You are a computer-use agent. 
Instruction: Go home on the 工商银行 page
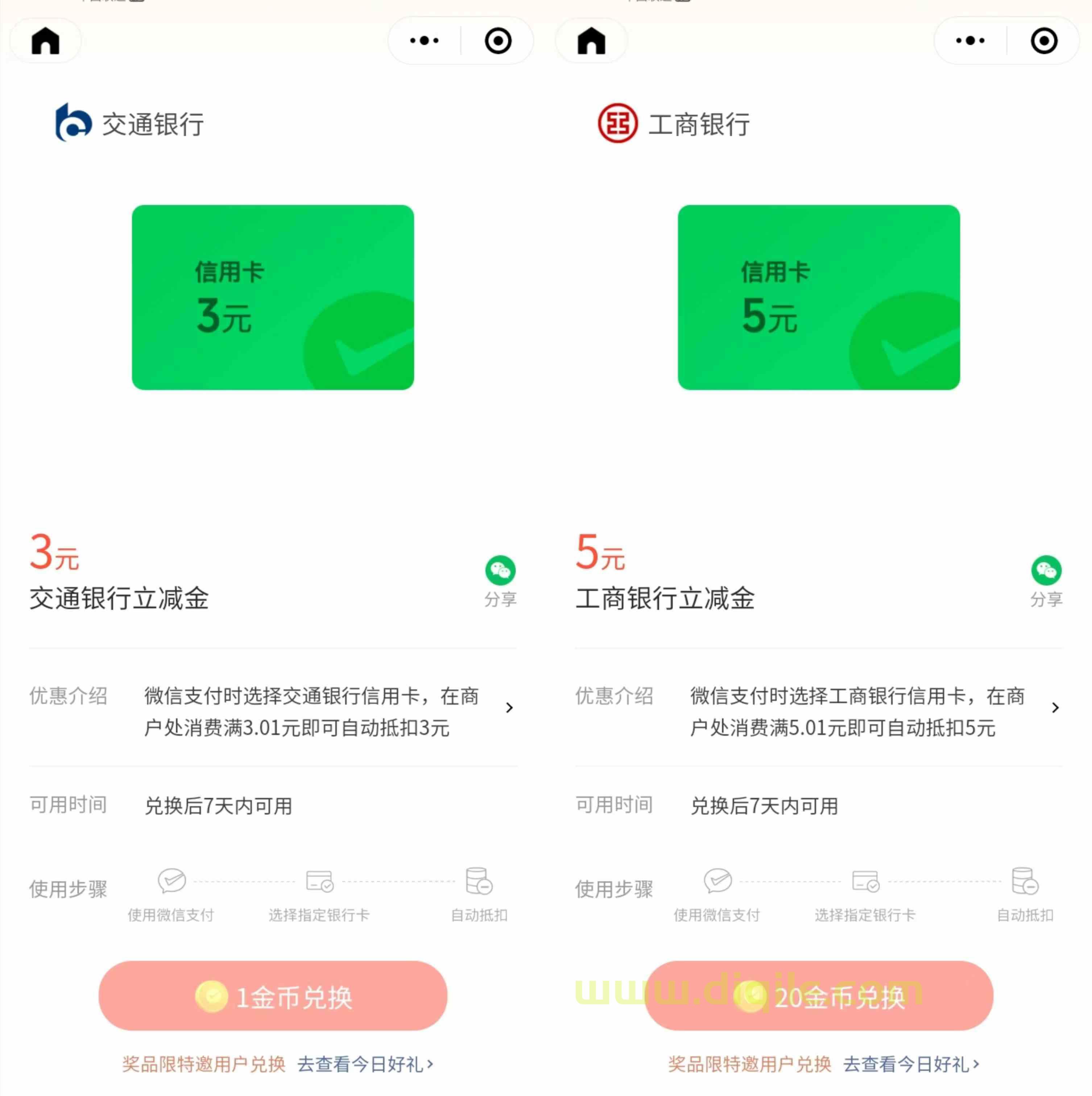[x=591, y=41]
